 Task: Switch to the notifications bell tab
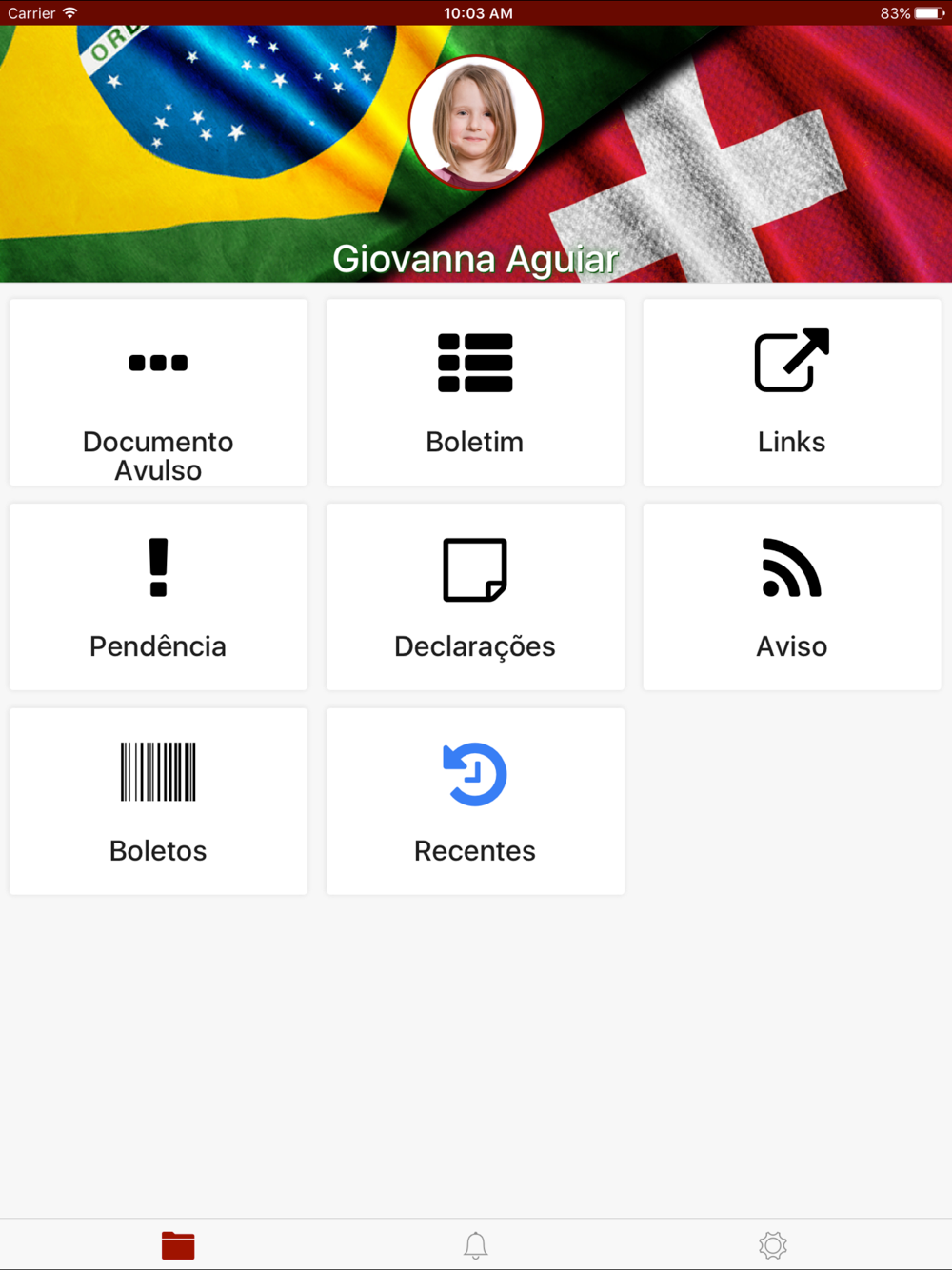point(476,1245)
